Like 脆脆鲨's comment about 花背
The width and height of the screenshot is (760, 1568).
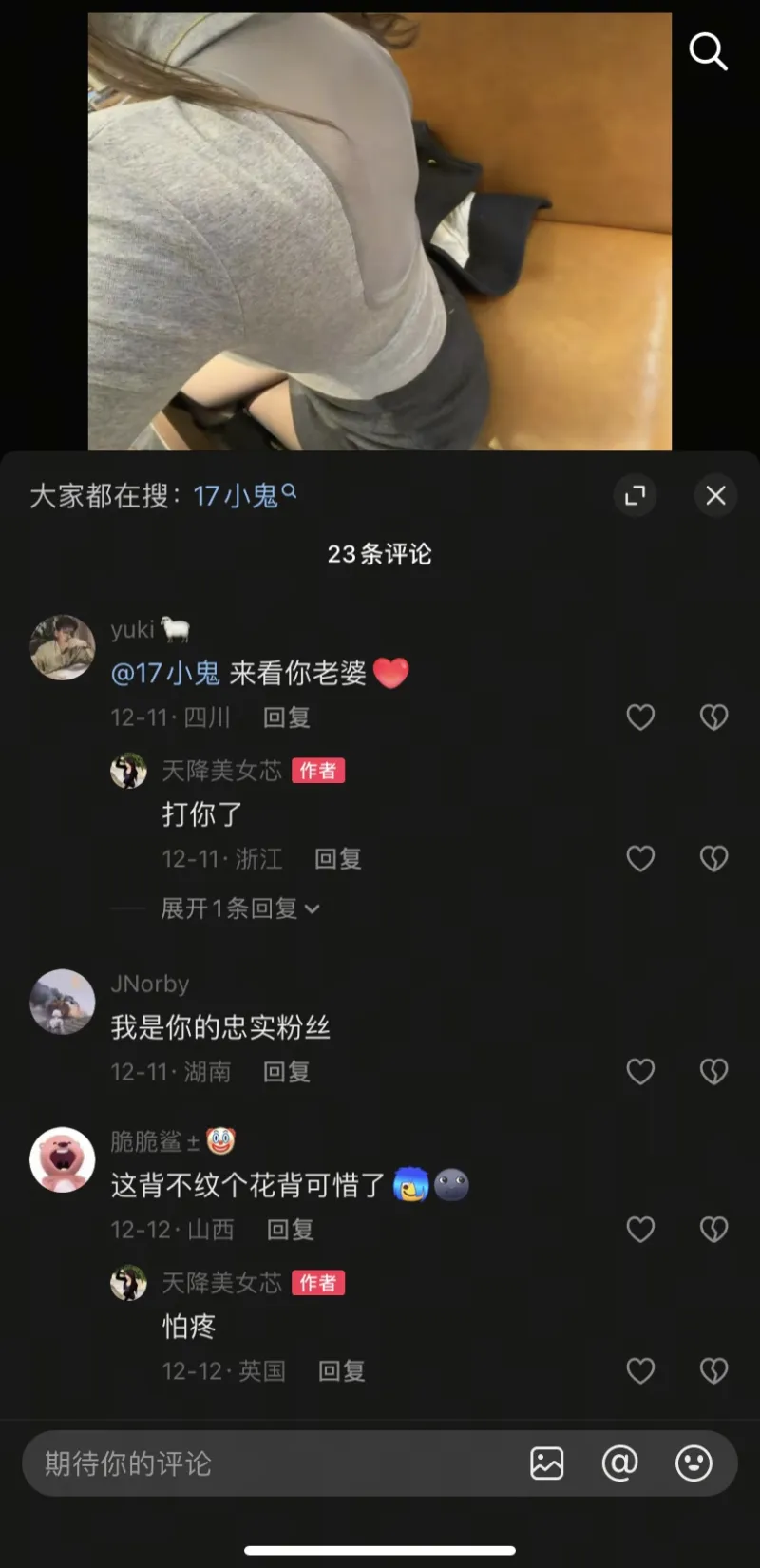640,1230
